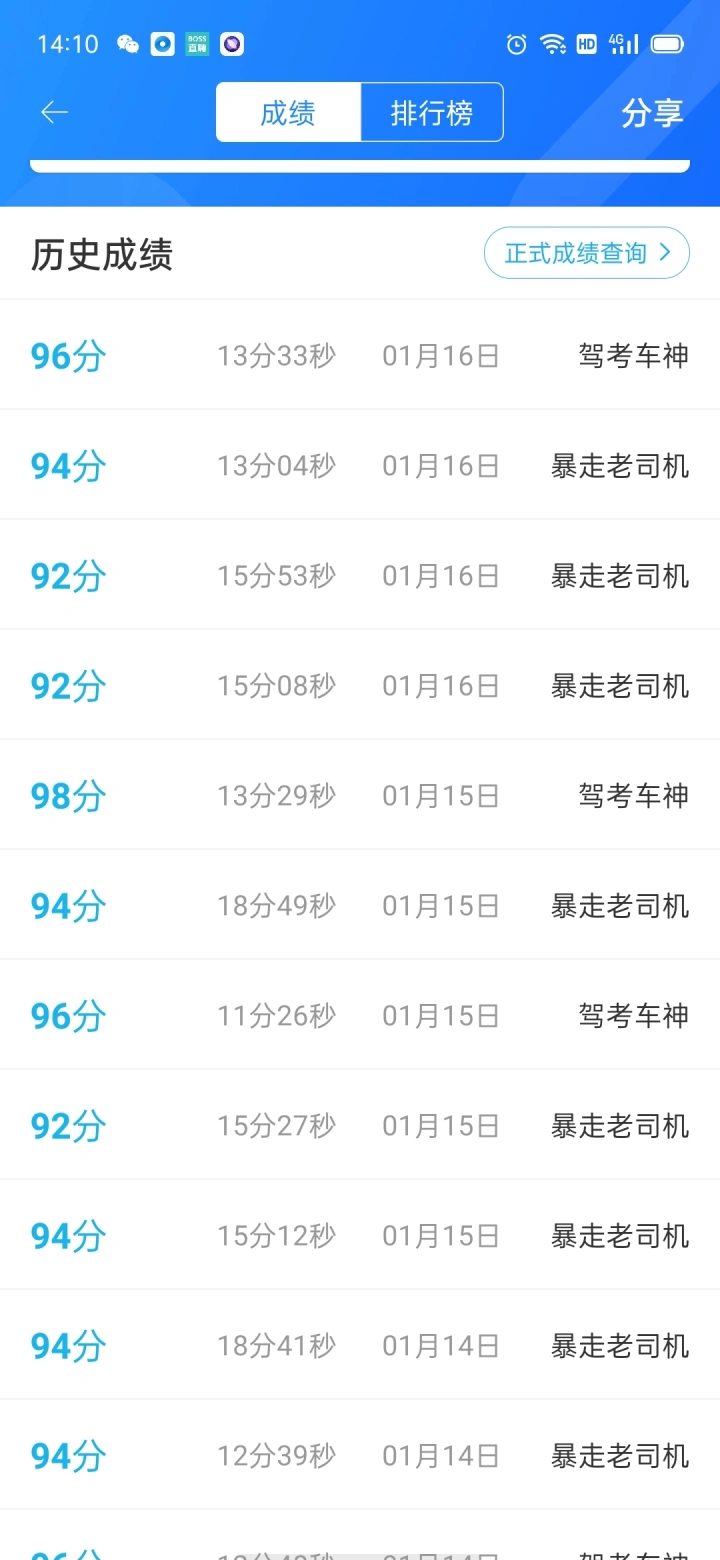Screen dimensions: 720x1560
Task: Open the 94分 record with 18分41秒
Action: [360, 1345]
